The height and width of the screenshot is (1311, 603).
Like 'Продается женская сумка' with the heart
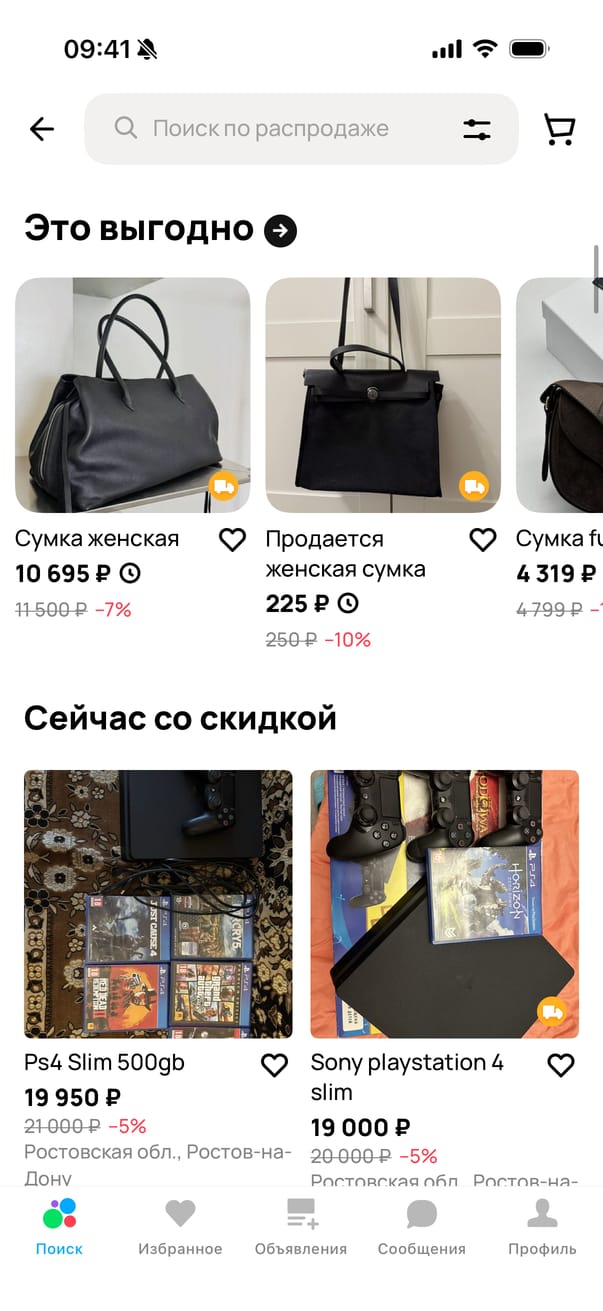[483, 540]
